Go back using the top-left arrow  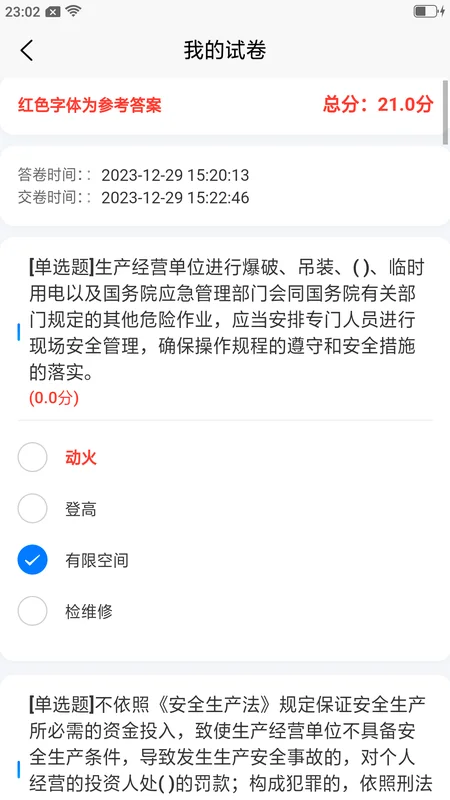27,51
